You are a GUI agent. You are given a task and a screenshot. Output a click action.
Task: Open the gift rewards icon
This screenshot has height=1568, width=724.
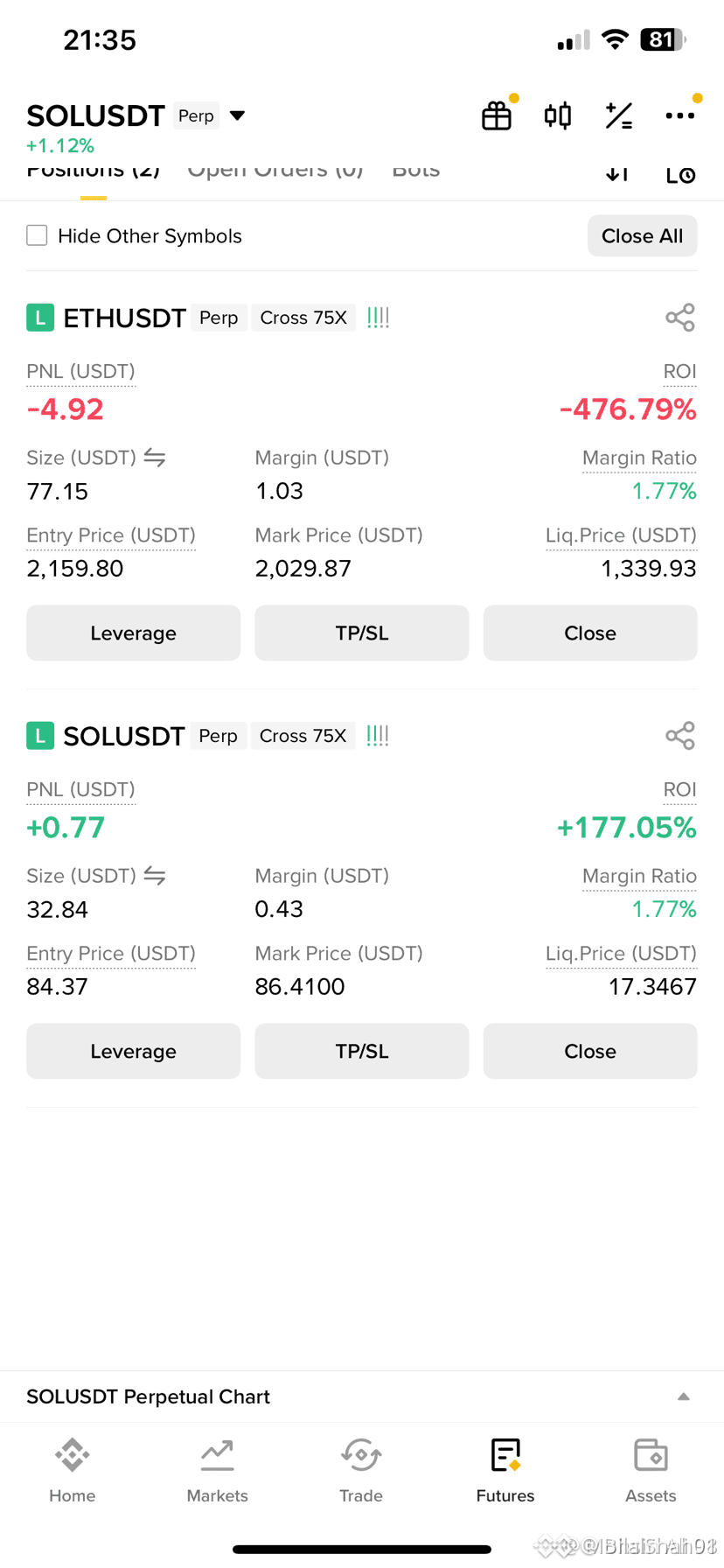pyautogui.click(x=497, y=115)
